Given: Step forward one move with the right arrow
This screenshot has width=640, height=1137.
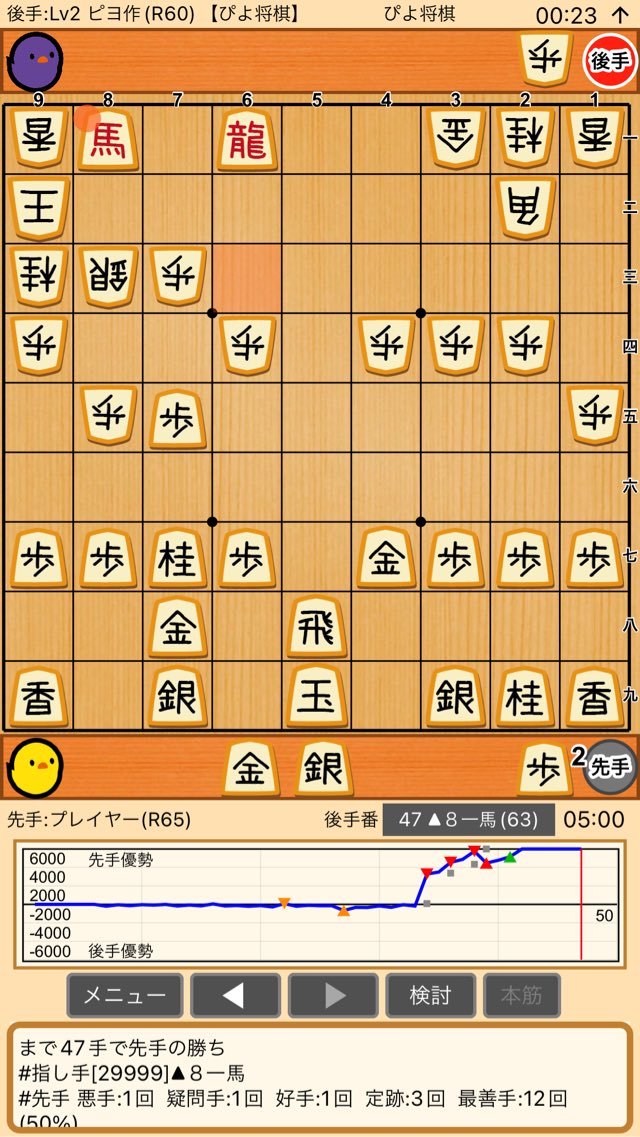Looking at the screenshot, I should pyautogui.click(x=333, y=996).
